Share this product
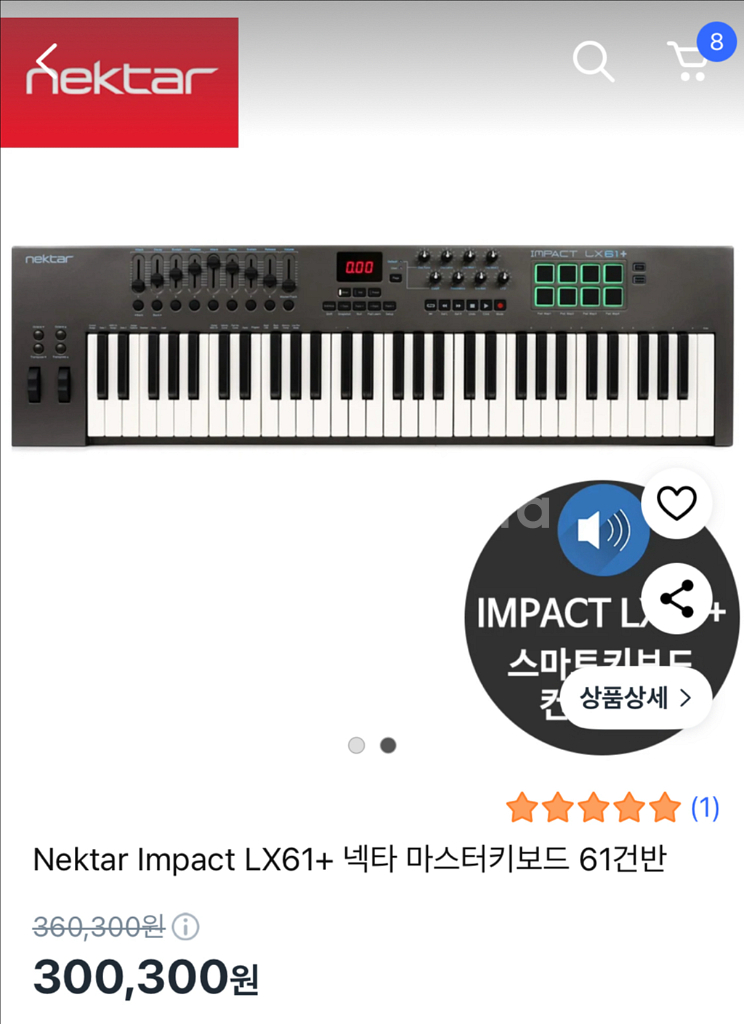Screen dimensions: 744x1024 tap(676, 600)
